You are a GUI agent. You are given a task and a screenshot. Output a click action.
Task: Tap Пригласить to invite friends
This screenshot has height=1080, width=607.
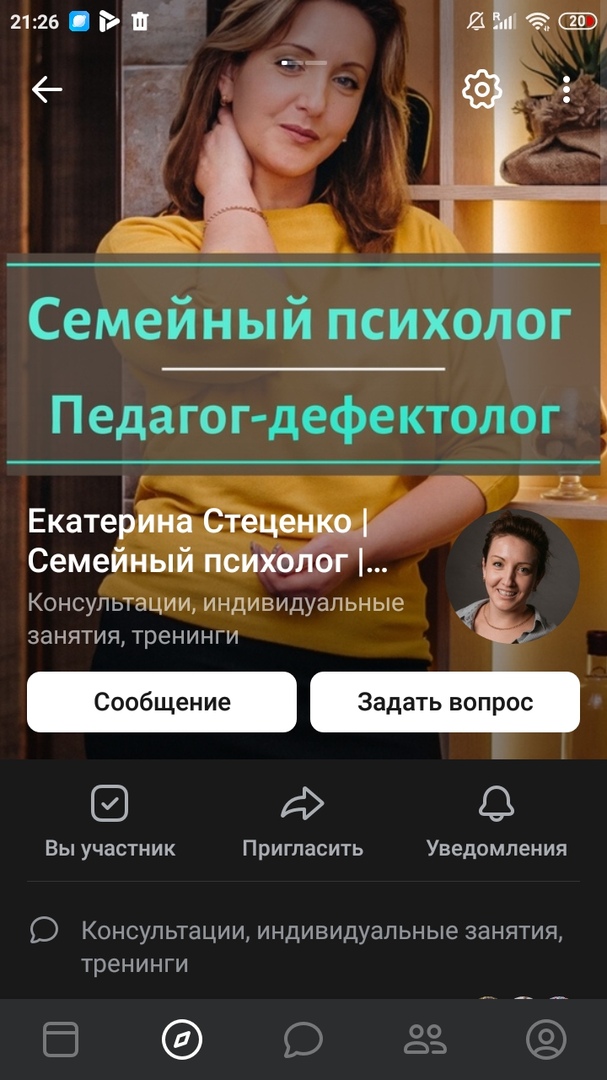point(303,822)
